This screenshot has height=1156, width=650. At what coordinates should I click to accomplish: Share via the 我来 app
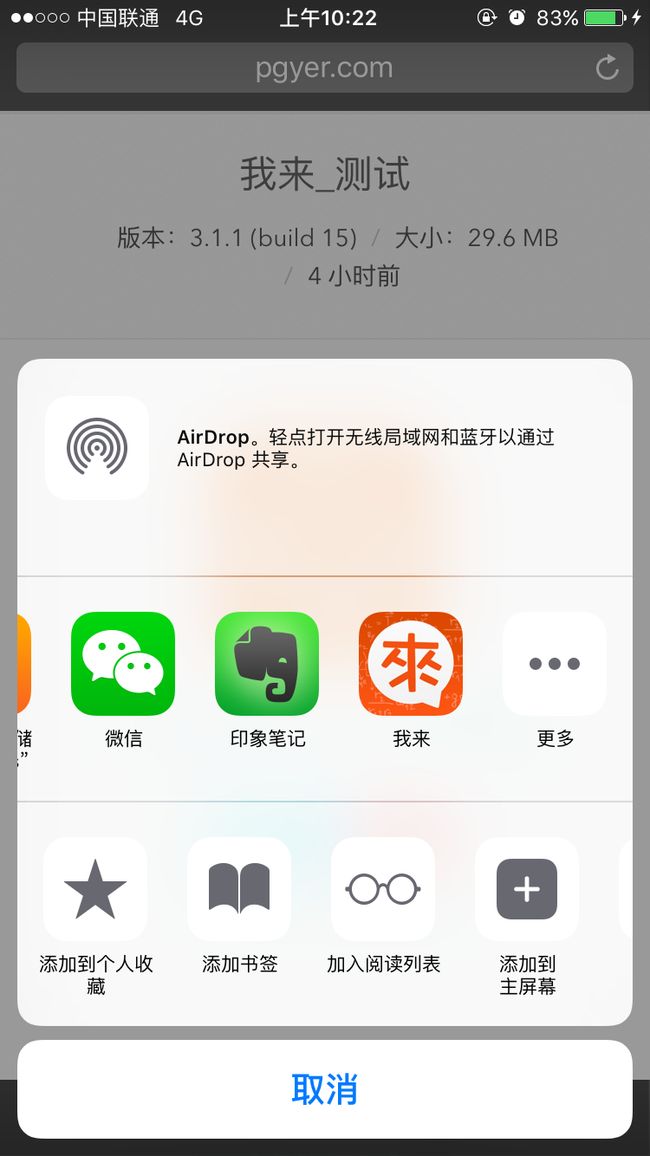coord(410,664)
